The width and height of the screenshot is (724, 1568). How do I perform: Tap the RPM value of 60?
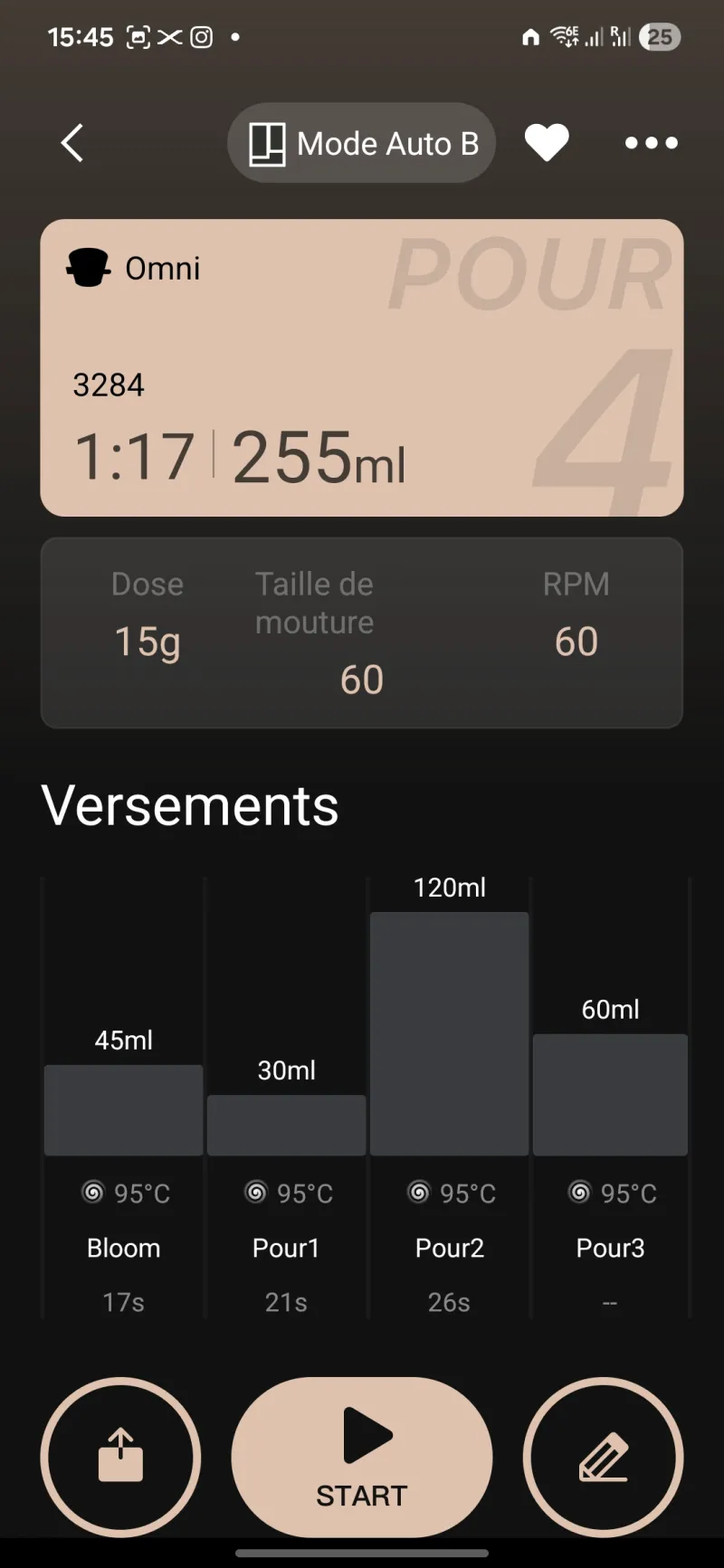pos(576,641)
